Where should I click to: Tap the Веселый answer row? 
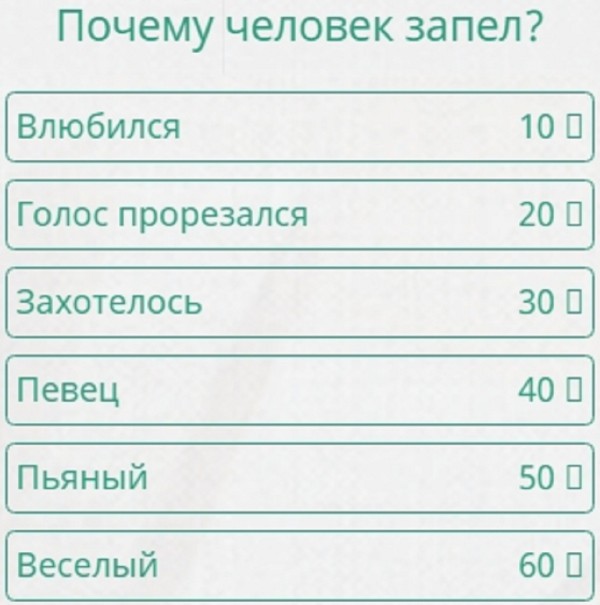[300, 566]
